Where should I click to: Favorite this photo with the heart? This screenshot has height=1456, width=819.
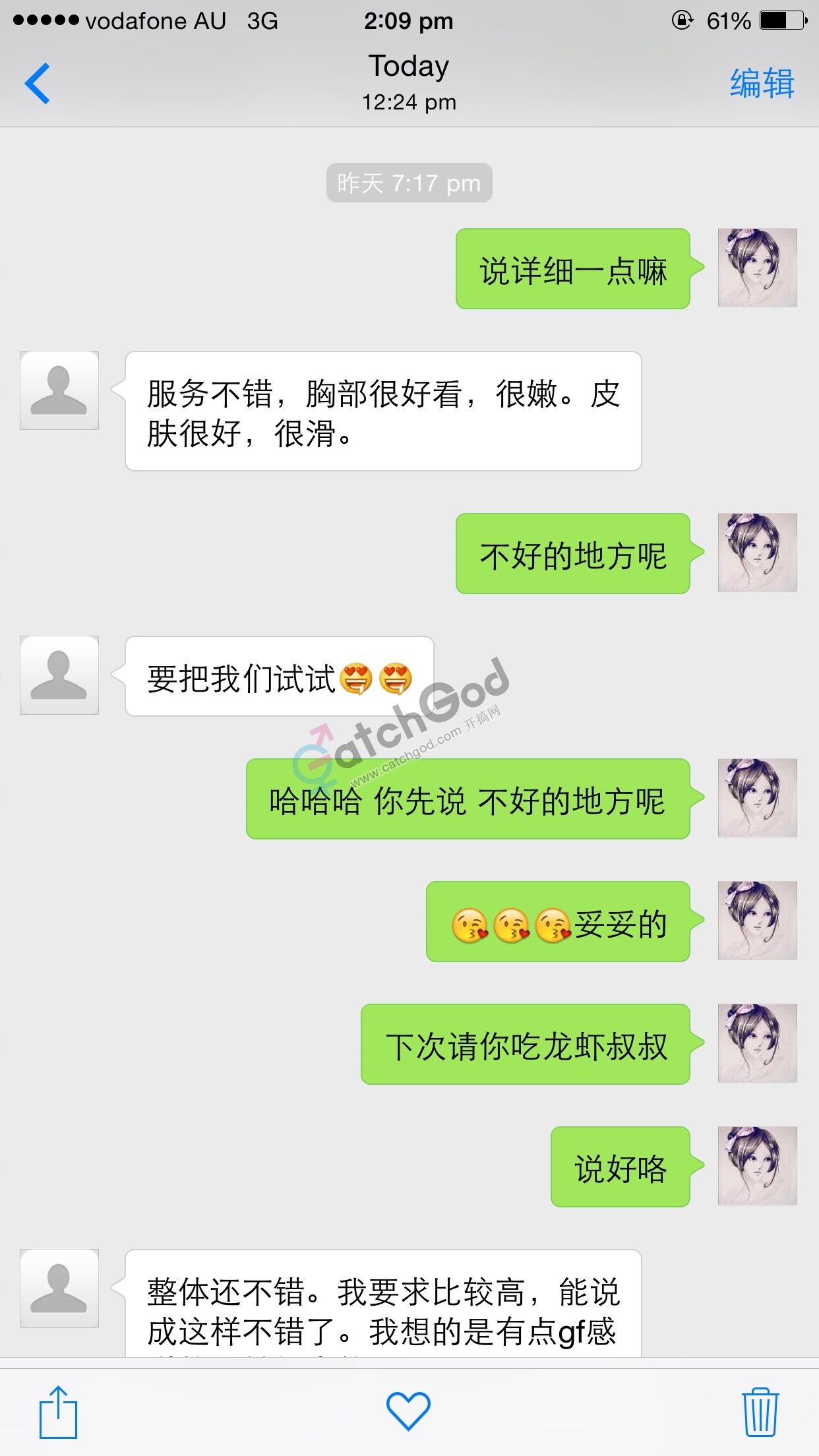click(x=408, y=1412)
